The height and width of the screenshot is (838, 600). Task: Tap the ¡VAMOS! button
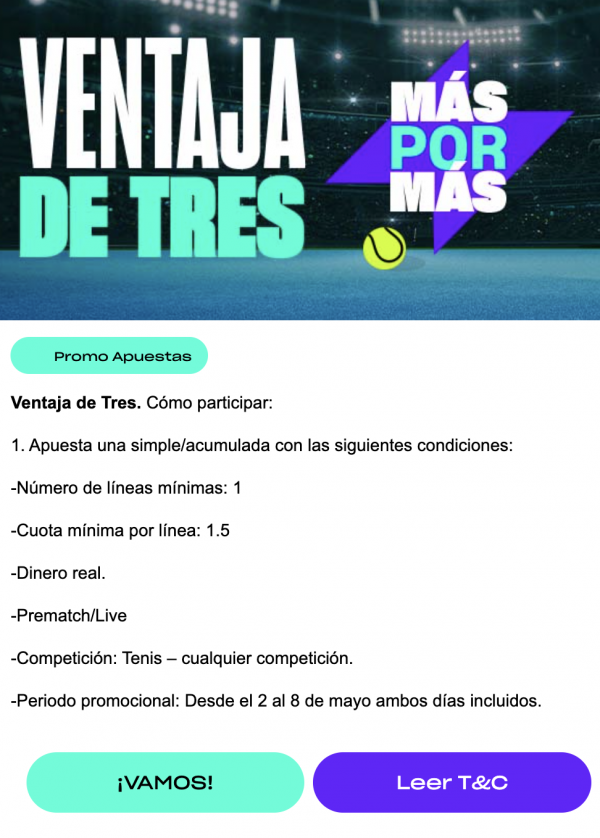pyautogui.click(x=165, y=782)
